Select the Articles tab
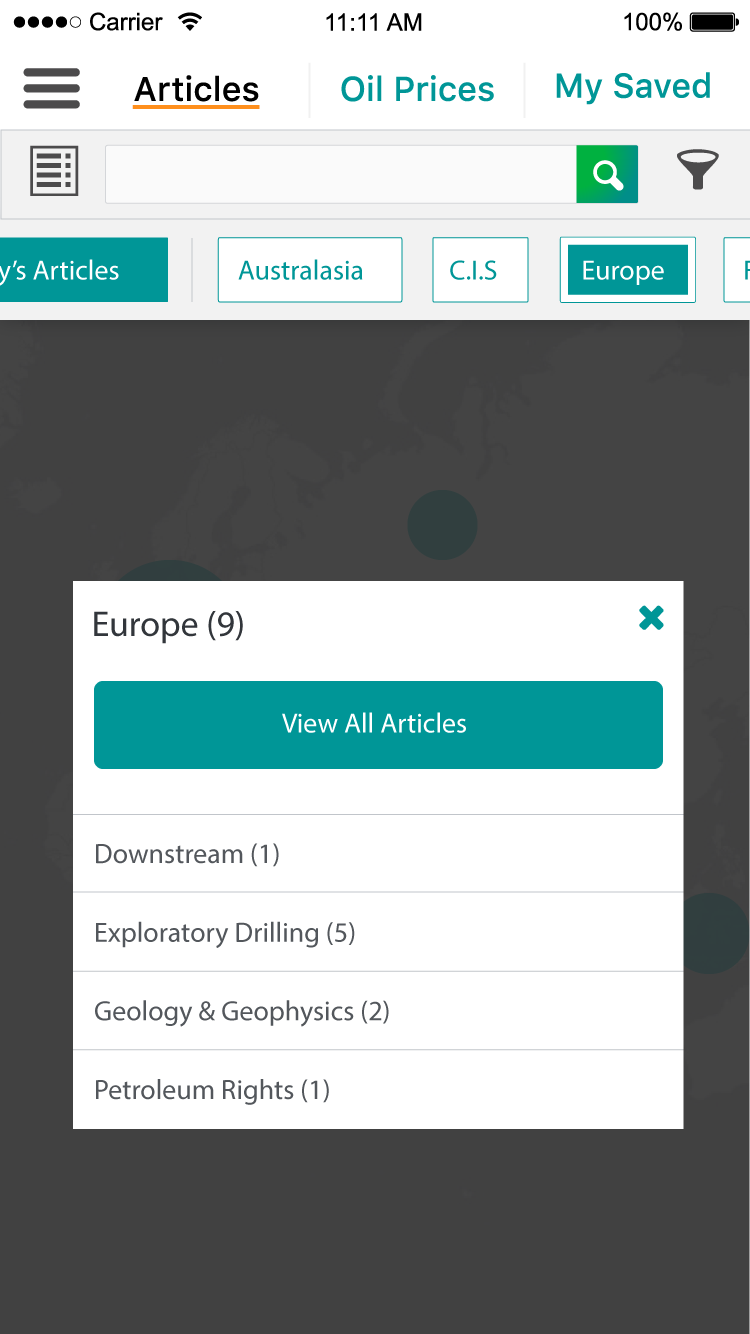750x1334 pixels. [197, 90]
